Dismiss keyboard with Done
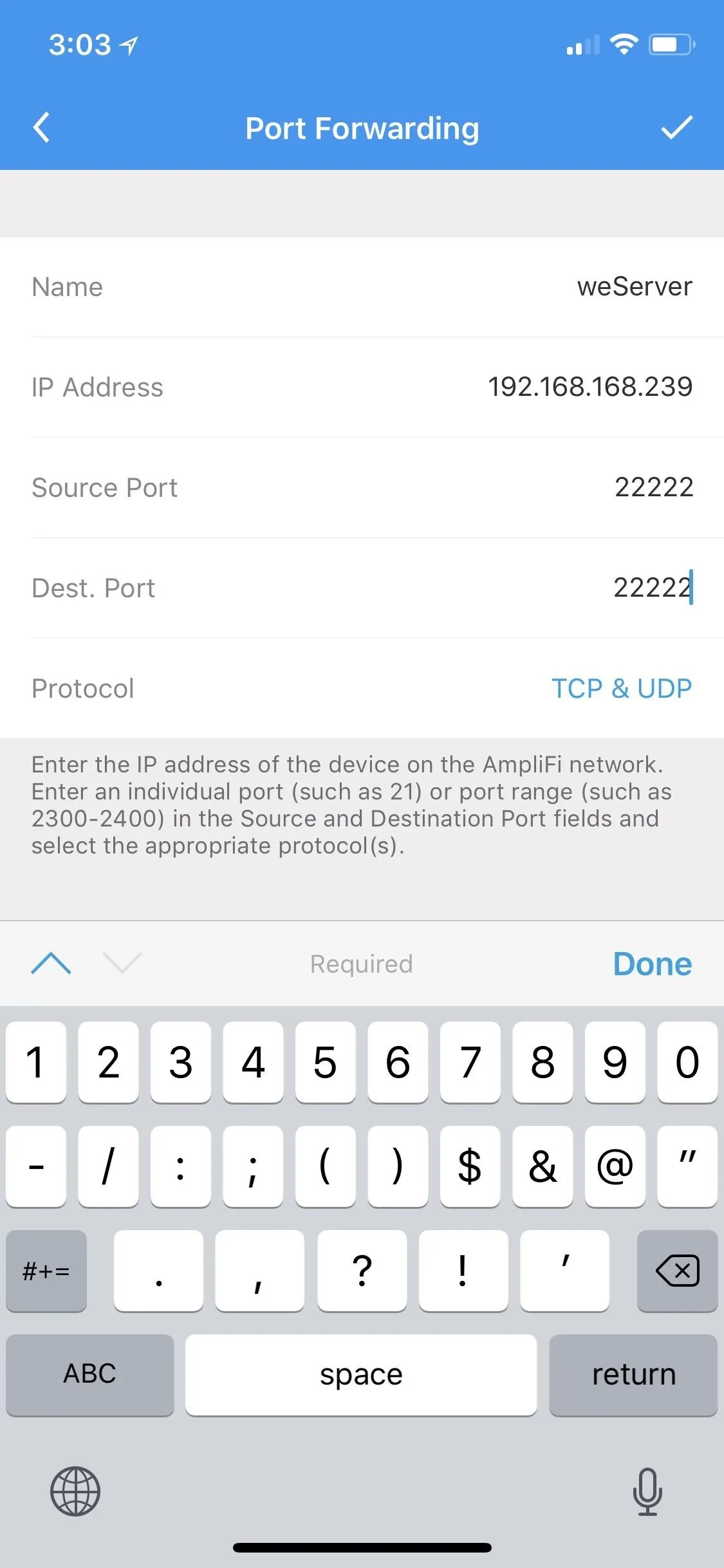724x1568 pixels. pos(653,964)
